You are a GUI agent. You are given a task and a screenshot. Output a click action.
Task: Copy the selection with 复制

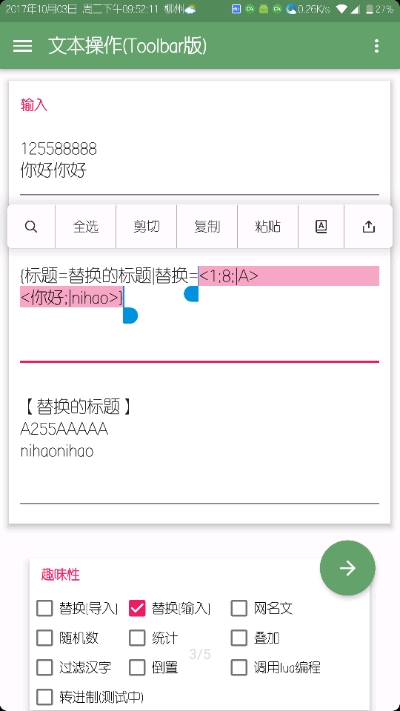click(207, 226)
